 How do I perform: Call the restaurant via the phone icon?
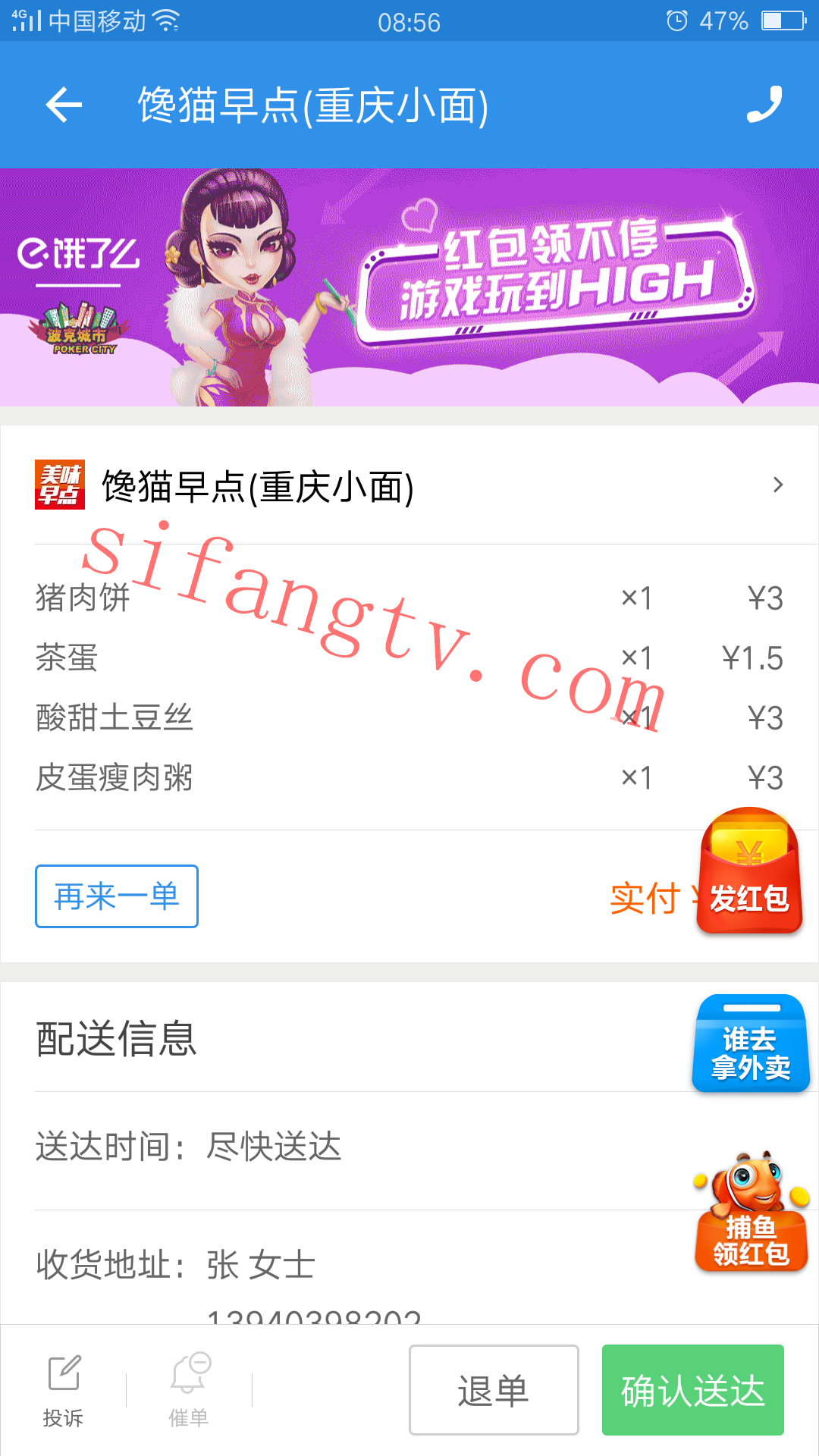pyautogui.click(x=764, y=105)
